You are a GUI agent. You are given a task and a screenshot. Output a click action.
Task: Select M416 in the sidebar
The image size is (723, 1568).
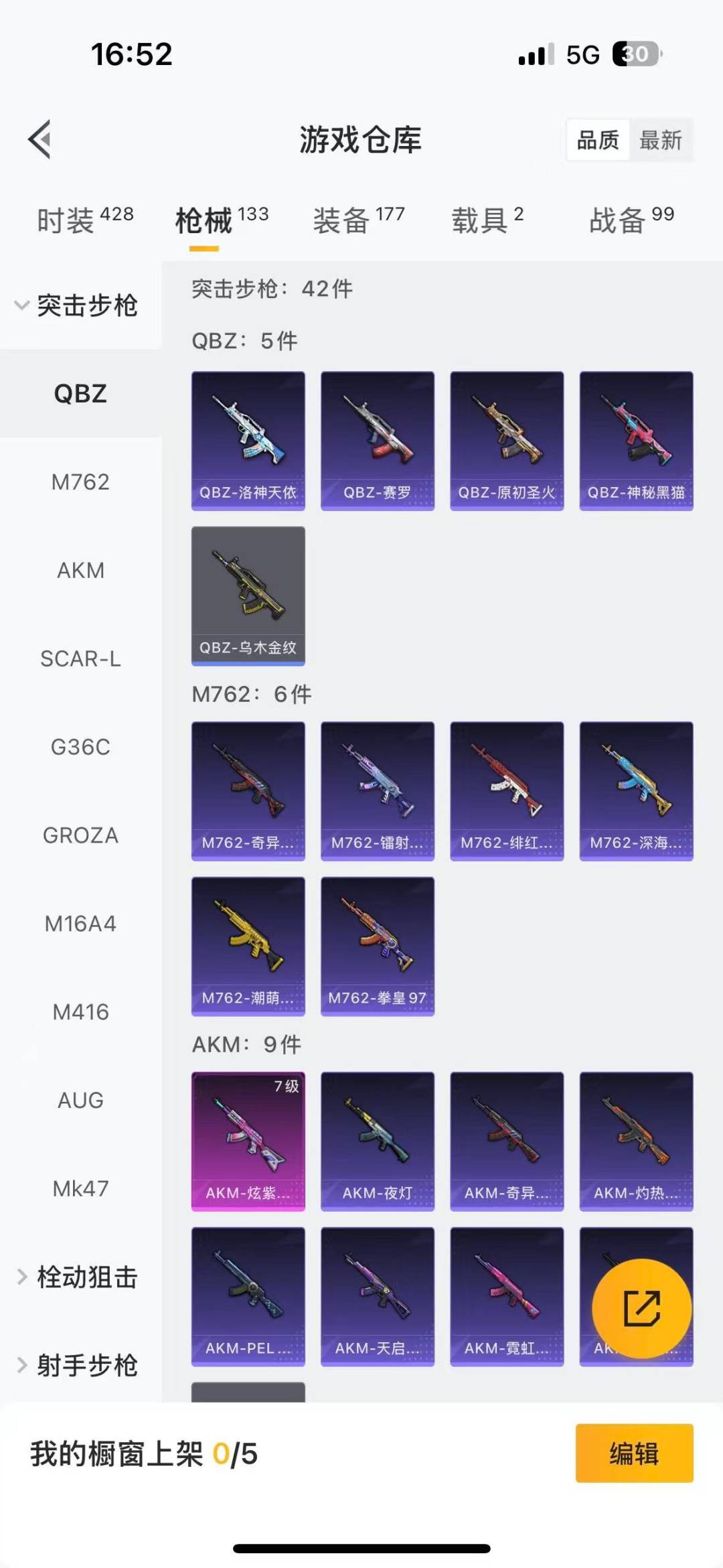click(x=80, y=1012)
